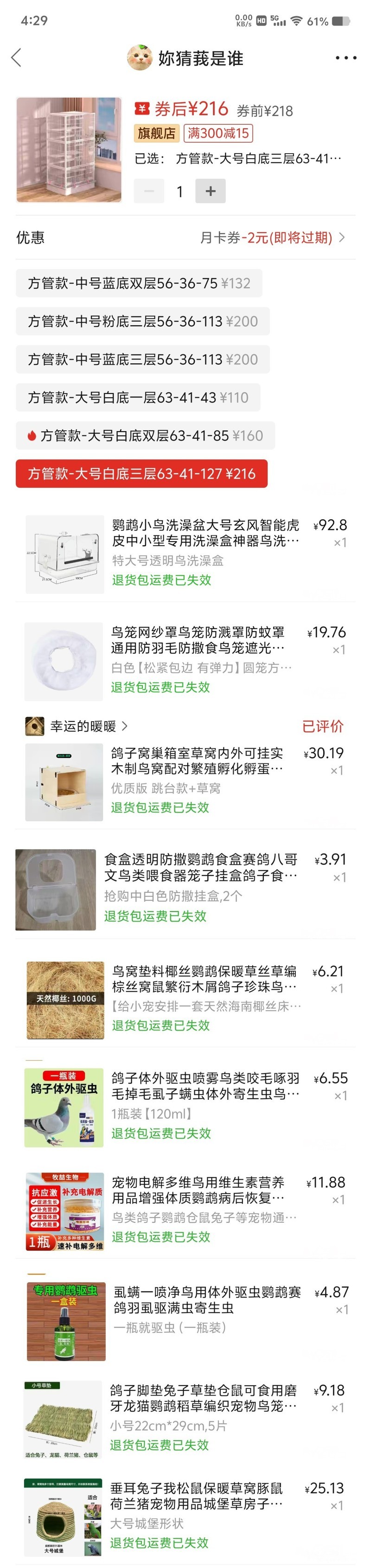The height and width of the screenshot is (1568, 371).
Task: View the 鸽子体外驱虫喷雾 item
Action: click(205, 1086)
